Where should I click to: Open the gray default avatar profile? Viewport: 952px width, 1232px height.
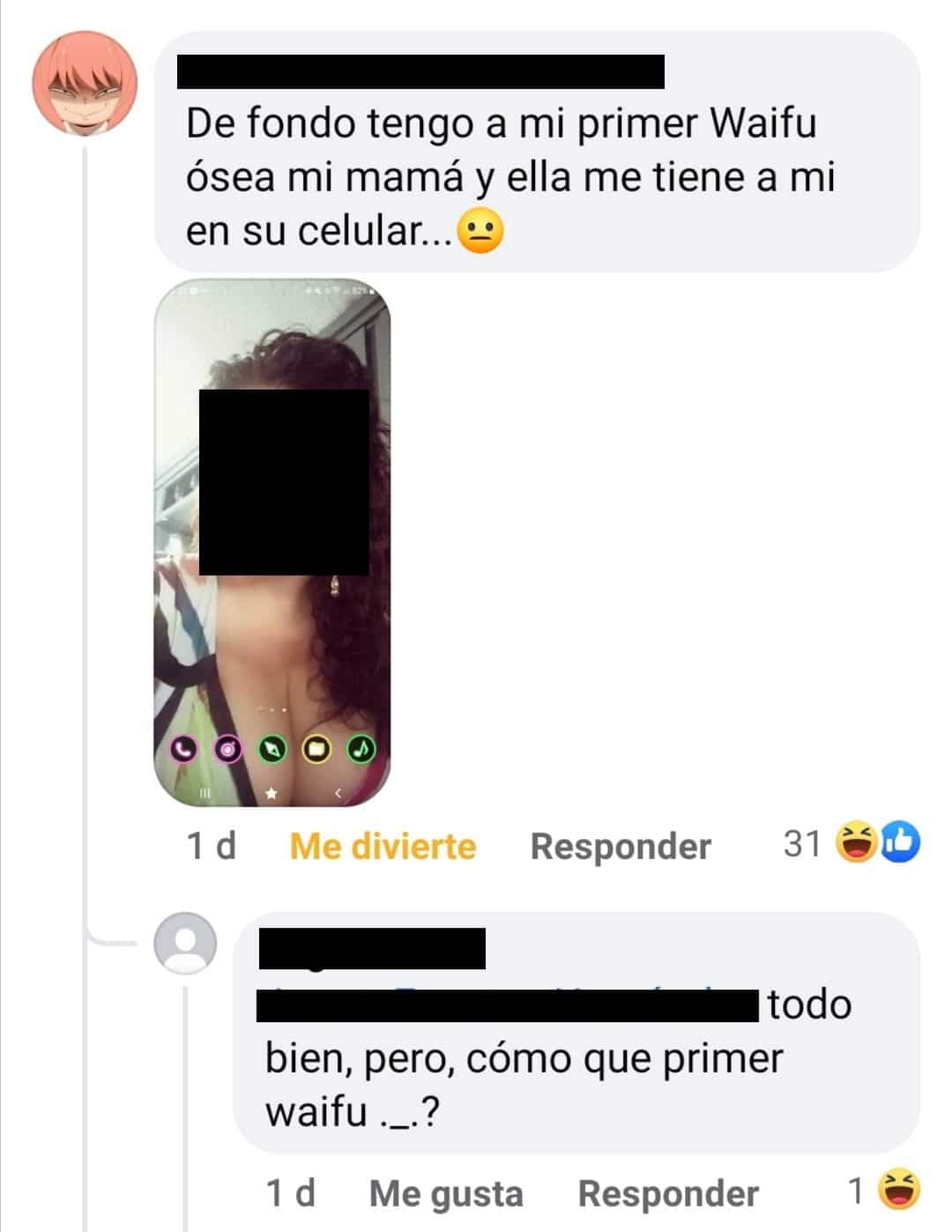[x=185, y=944]
